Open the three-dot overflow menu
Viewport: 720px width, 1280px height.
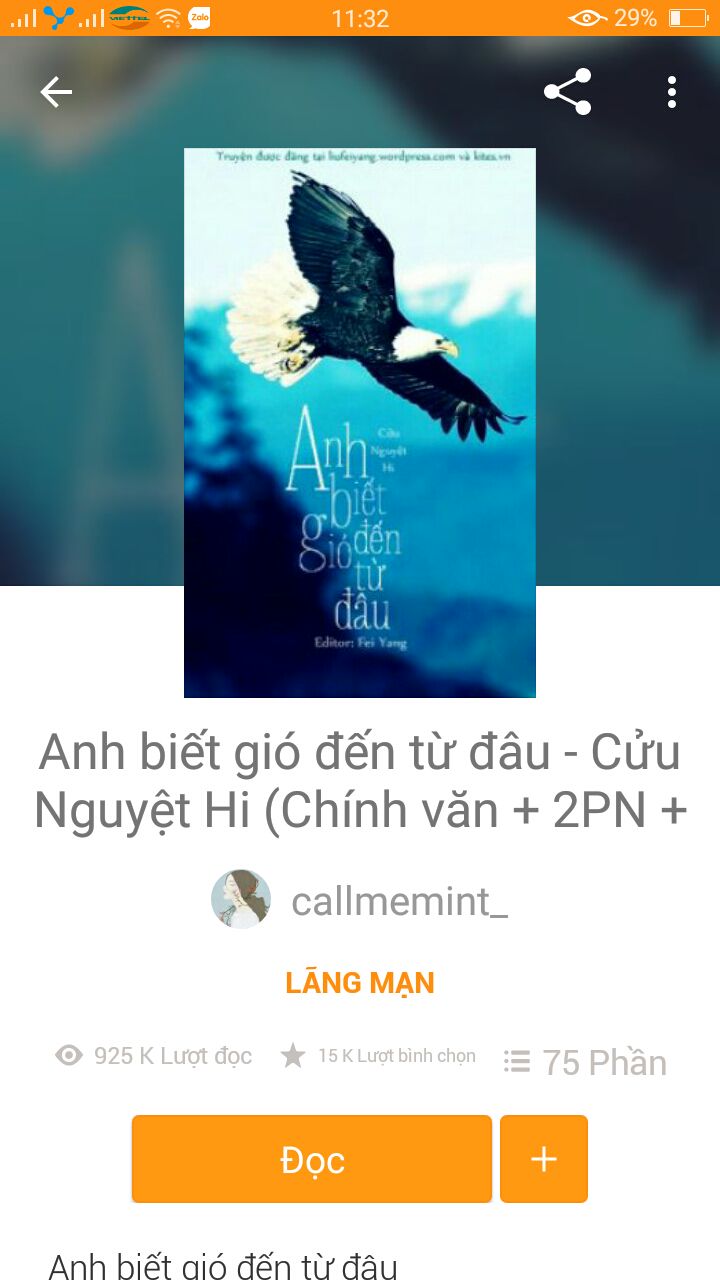click(x=672, y=92)
